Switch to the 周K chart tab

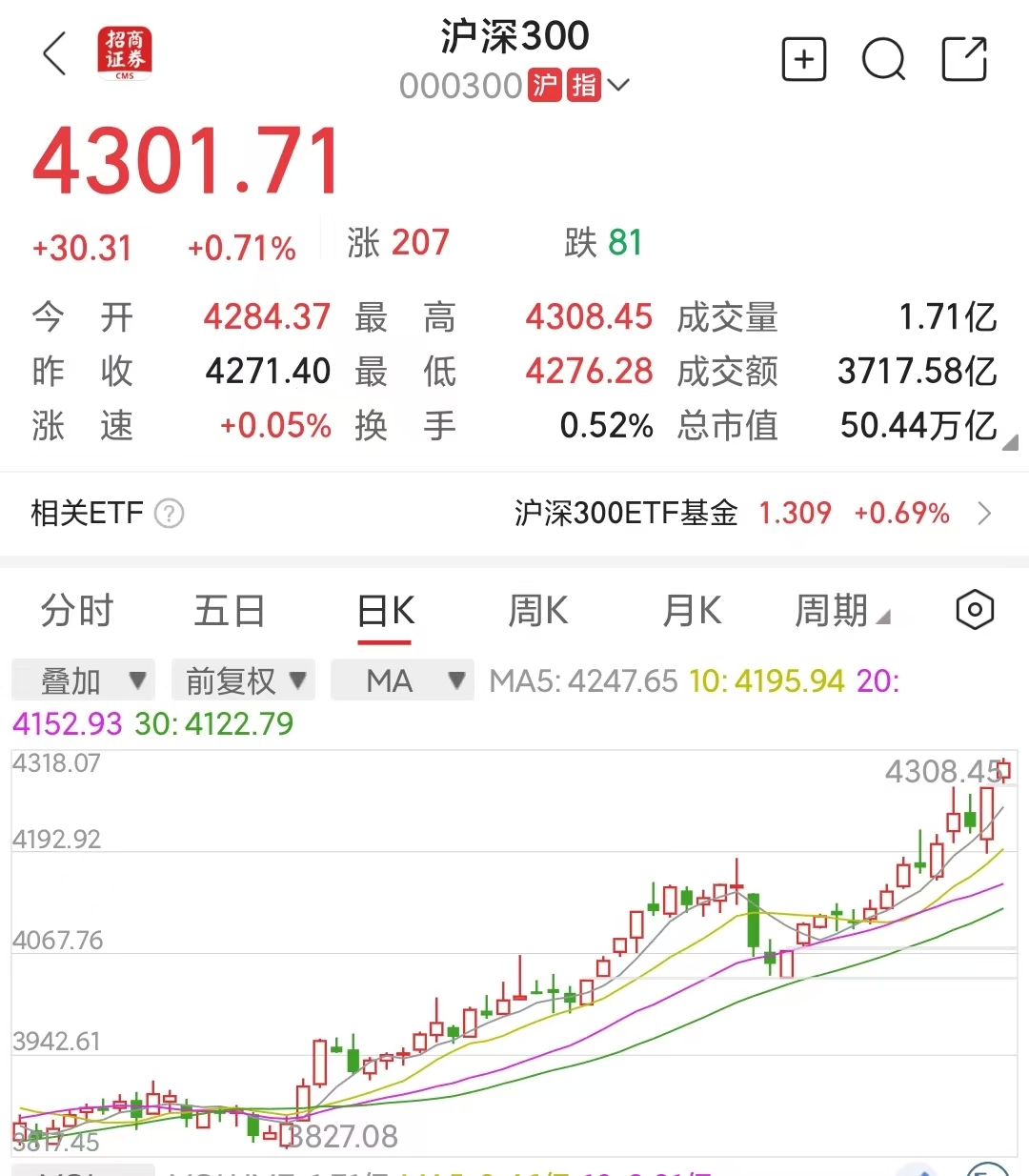pos(537,611)
